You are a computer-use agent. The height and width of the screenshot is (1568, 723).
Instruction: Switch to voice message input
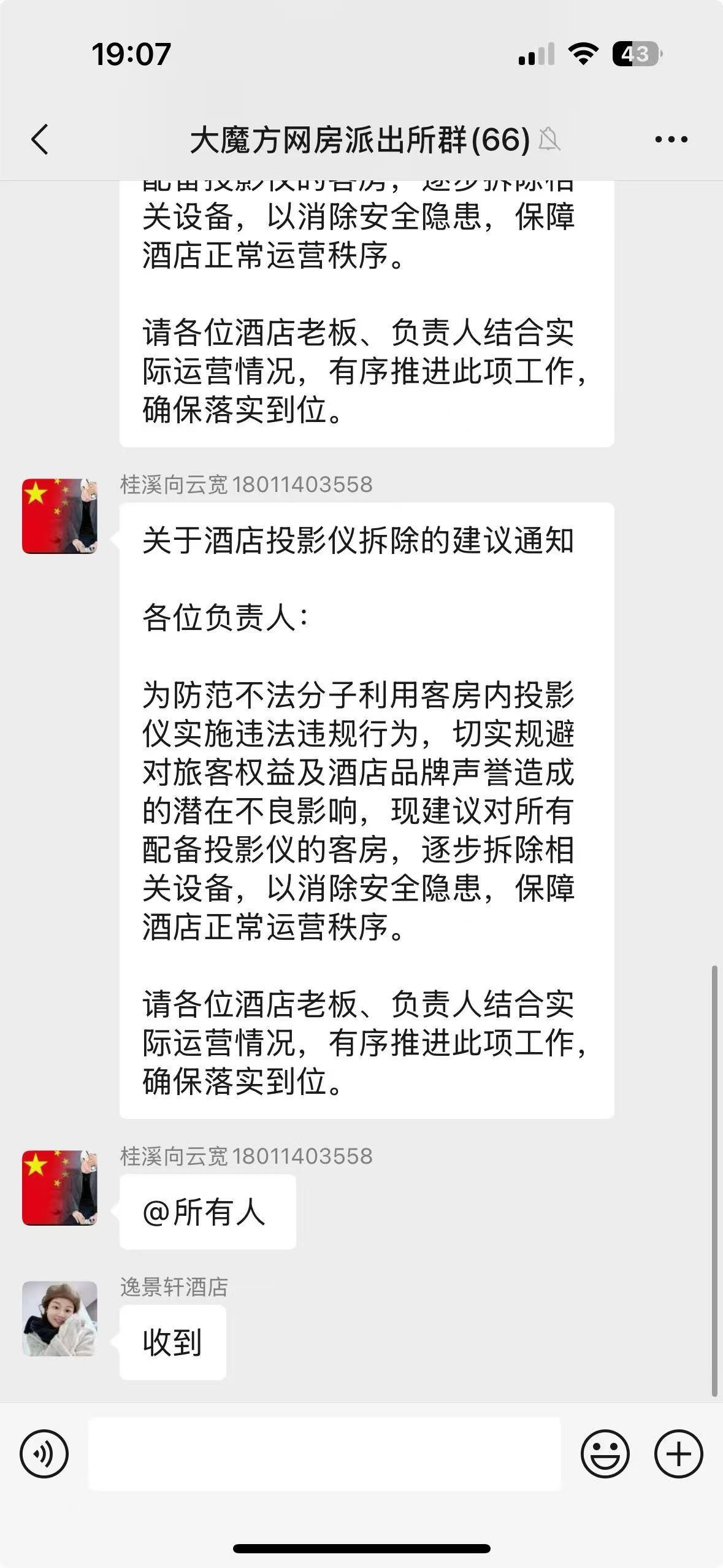tap(44, 1453)
